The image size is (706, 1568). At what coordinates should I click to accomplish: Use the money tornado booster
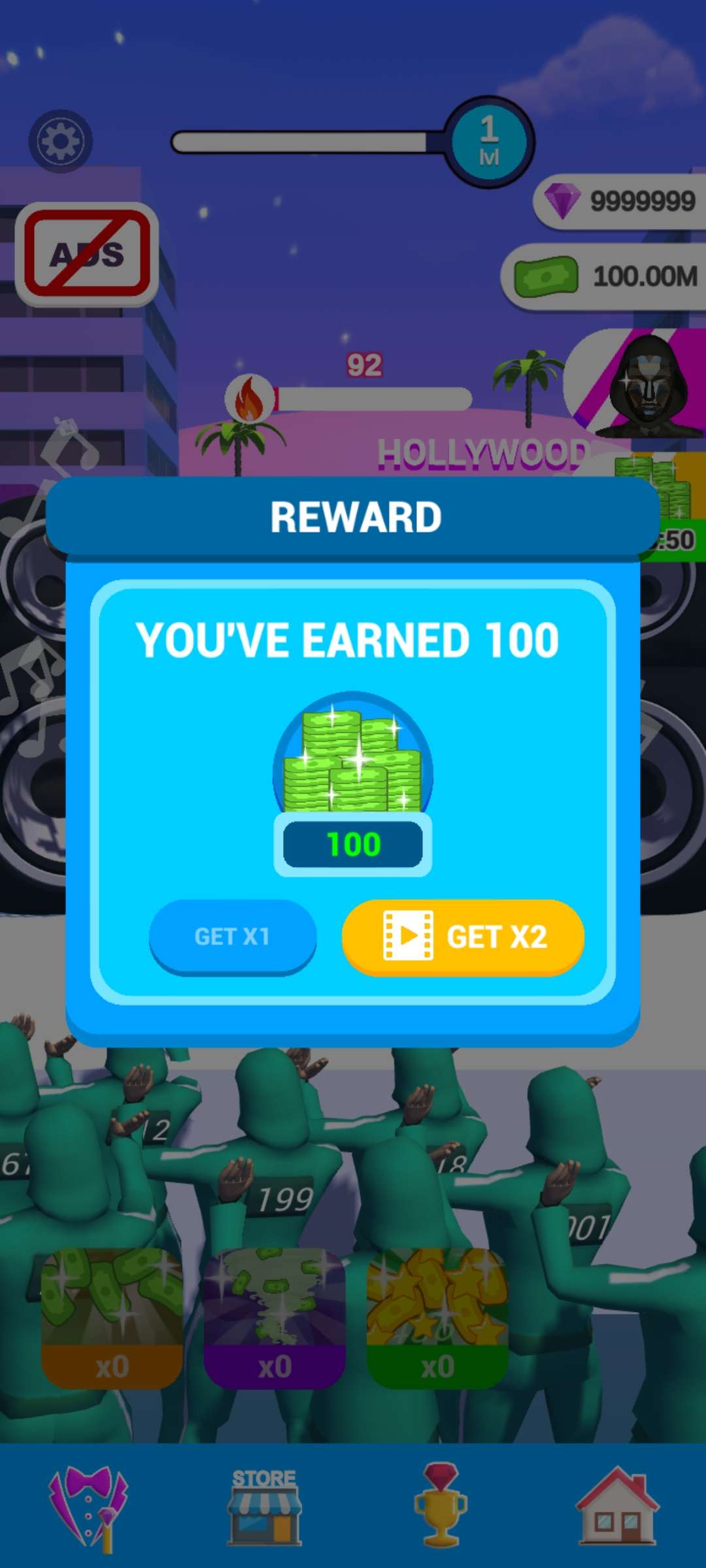click(275, 1318)
